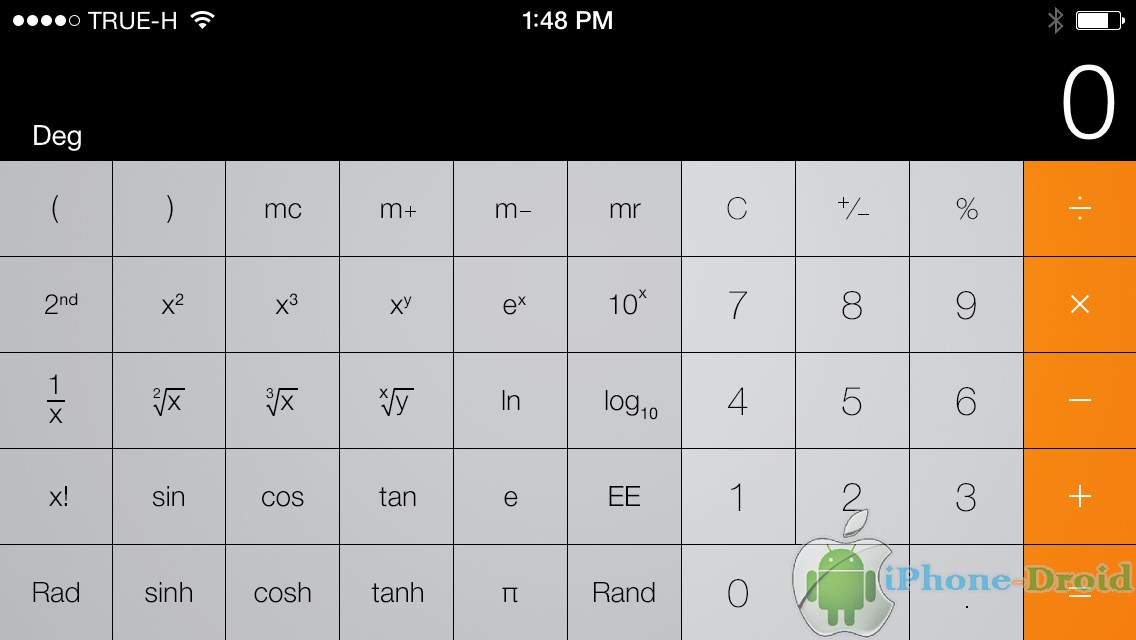This screenshot has height=640, width=1136.
Task: Generate a random number with Rand
Action: (624, 592)
